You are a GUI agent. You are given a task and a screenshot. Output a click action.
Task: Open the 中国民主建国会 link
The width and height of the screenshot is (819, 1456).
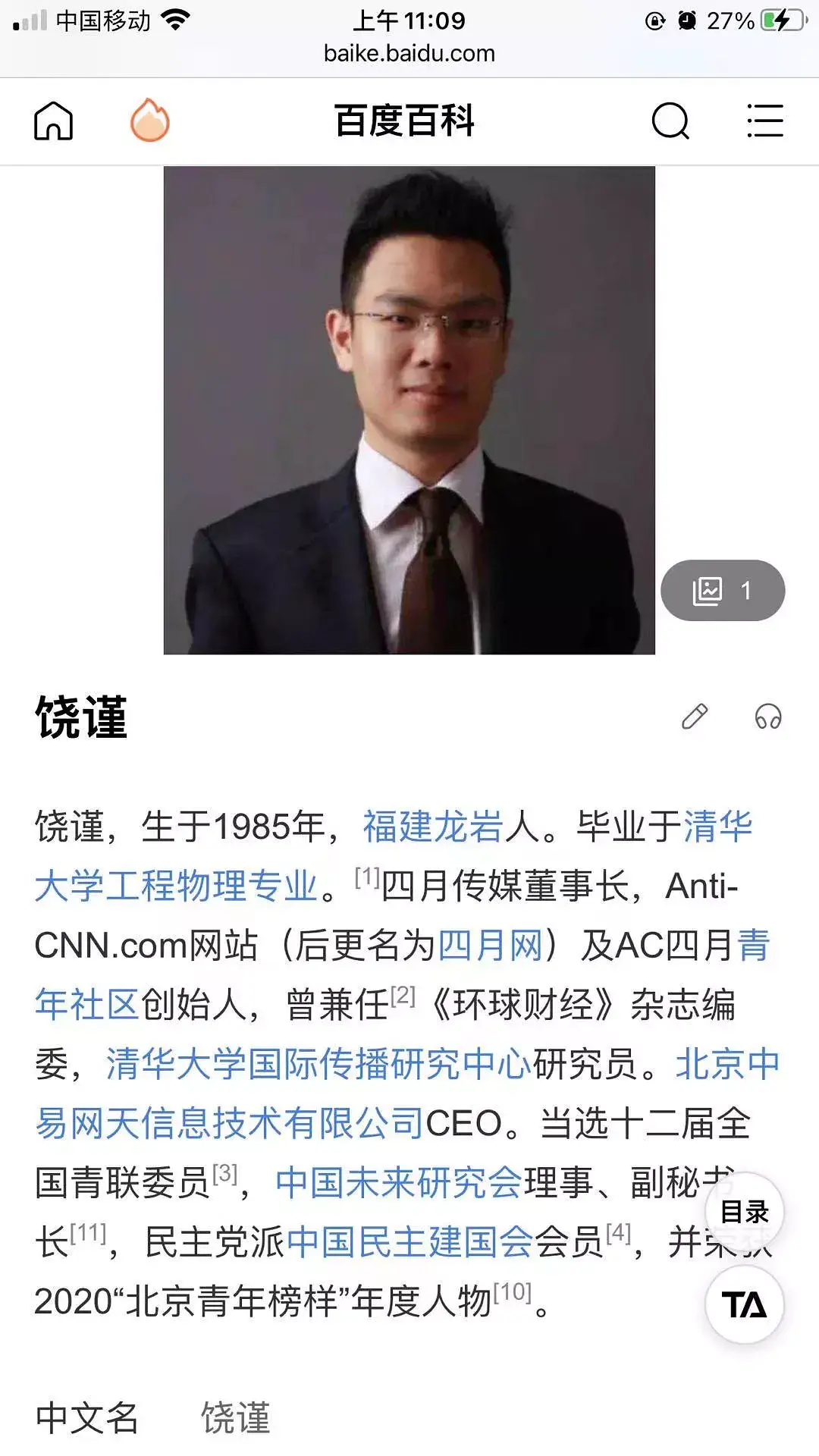[x=409, y=1242]
